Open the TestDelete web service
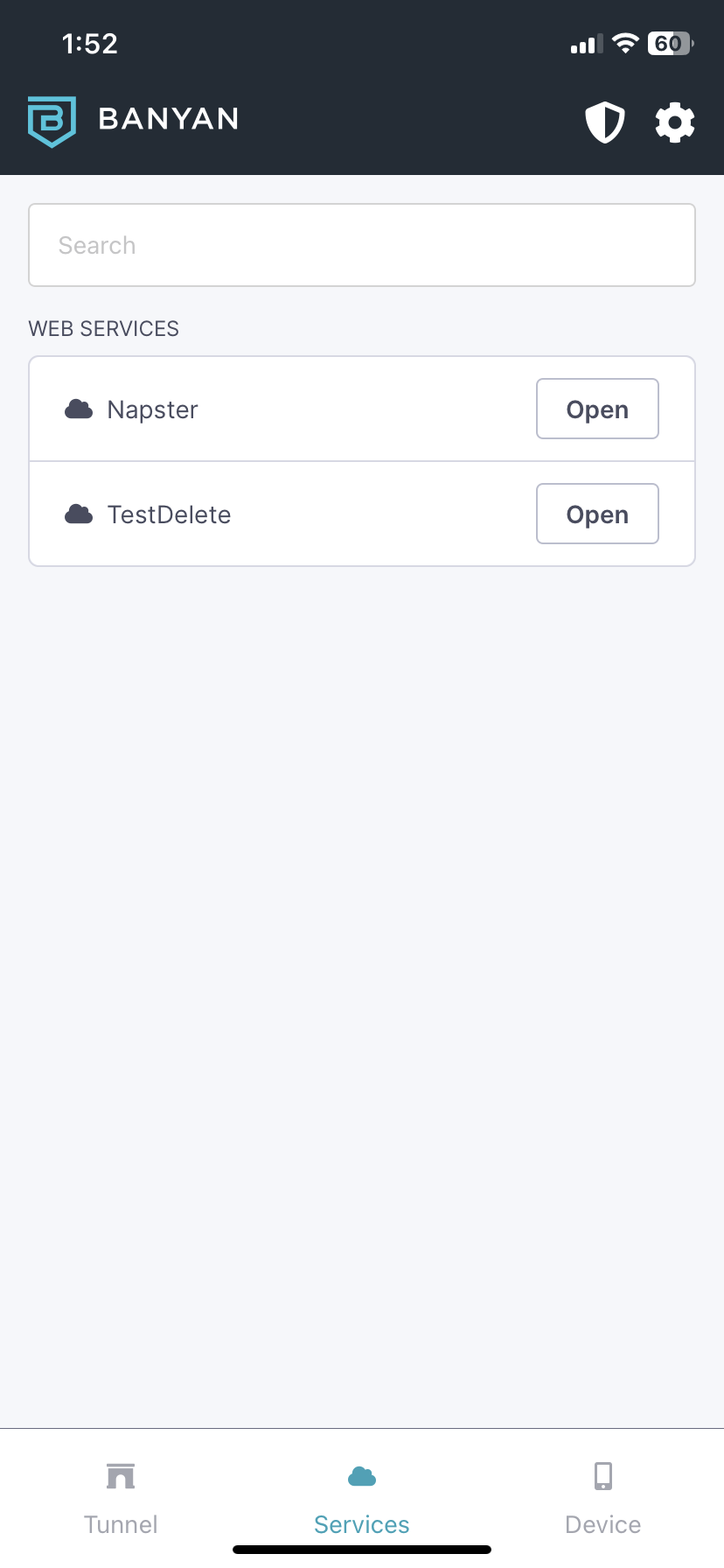Image resolution: width=724 pixels, height=1568 pixels. click(597, 514)
